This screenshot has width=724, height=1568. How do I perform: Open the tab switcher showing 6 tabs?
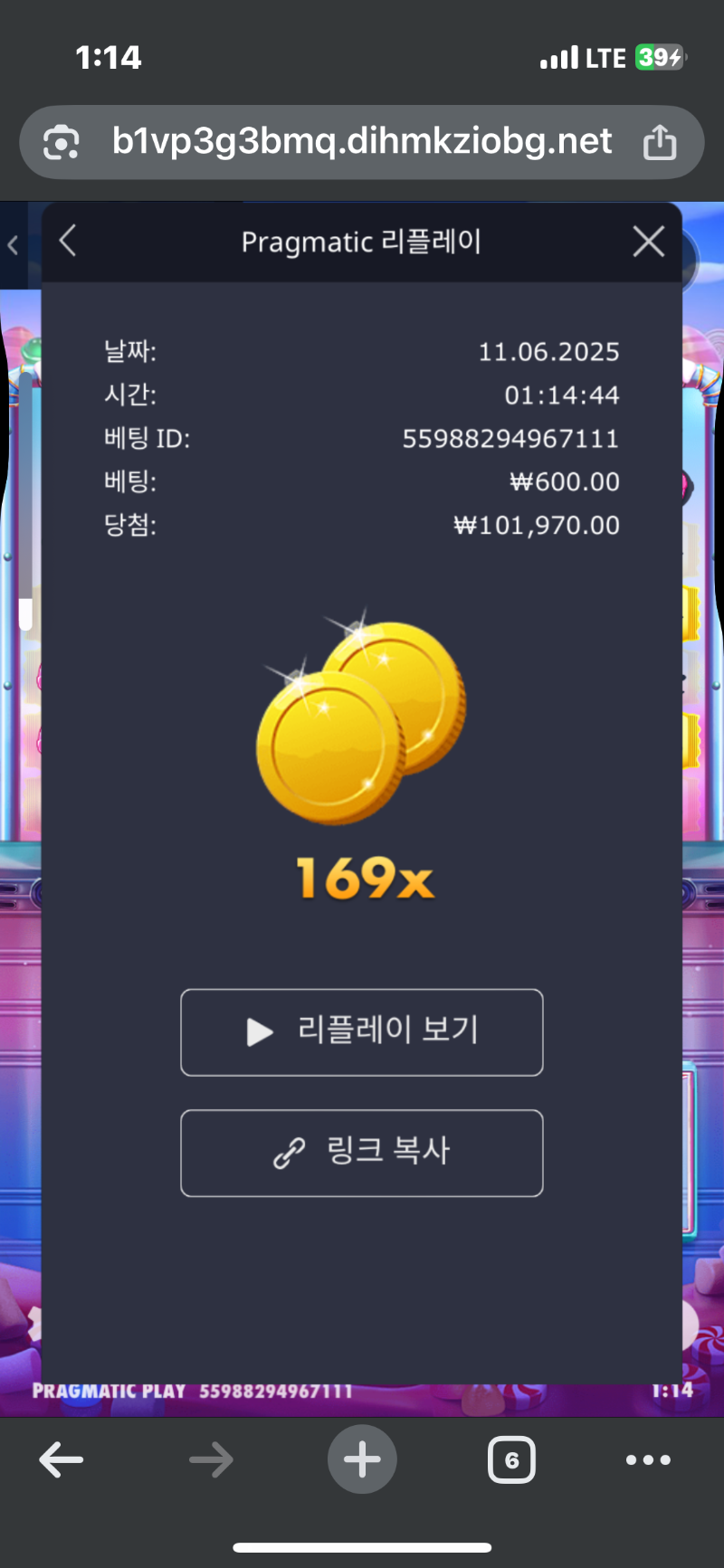click(511, 1459)
